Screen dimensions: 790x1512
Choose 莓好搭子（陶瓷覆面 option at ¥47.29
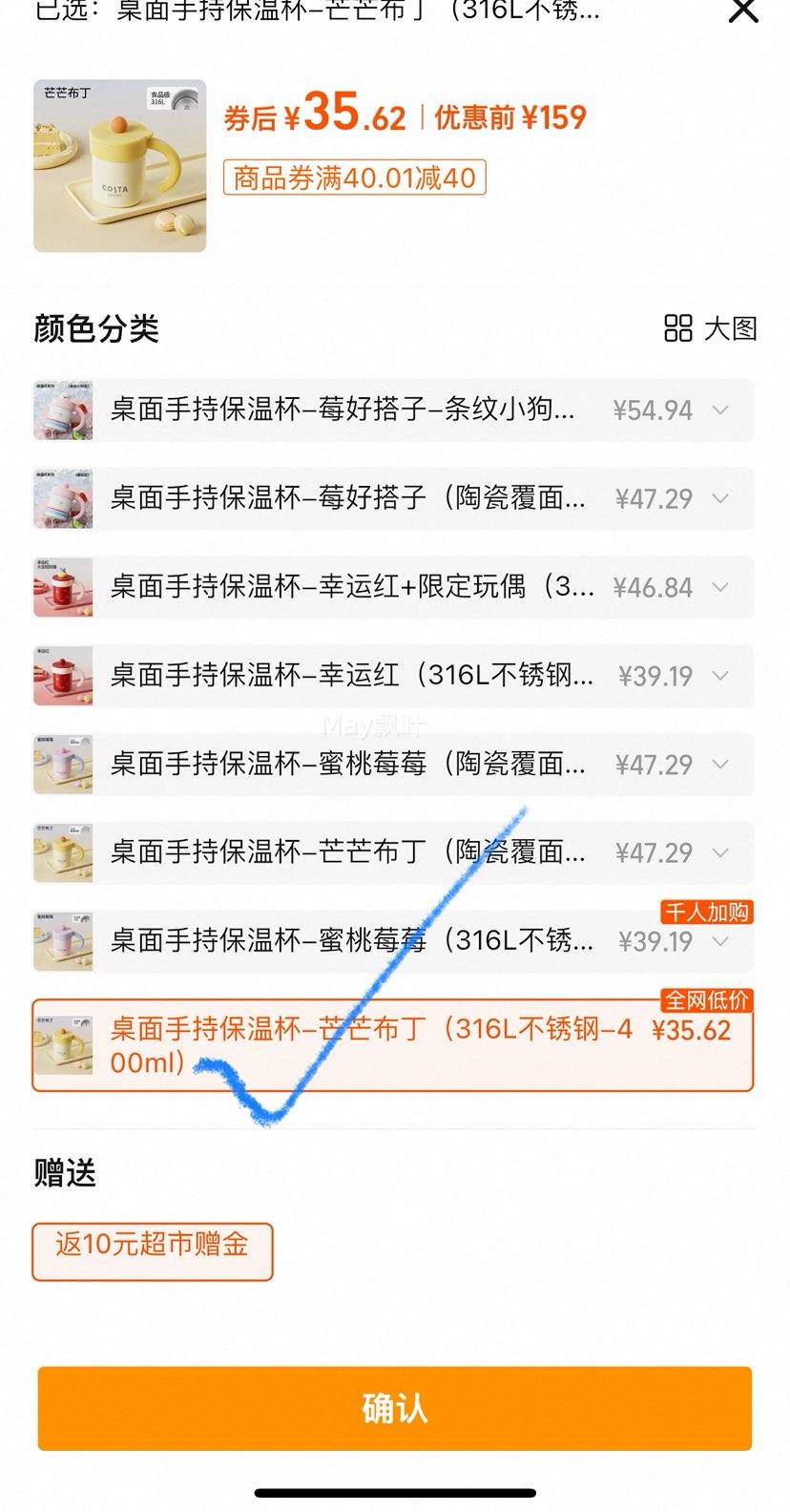[343, 498]
